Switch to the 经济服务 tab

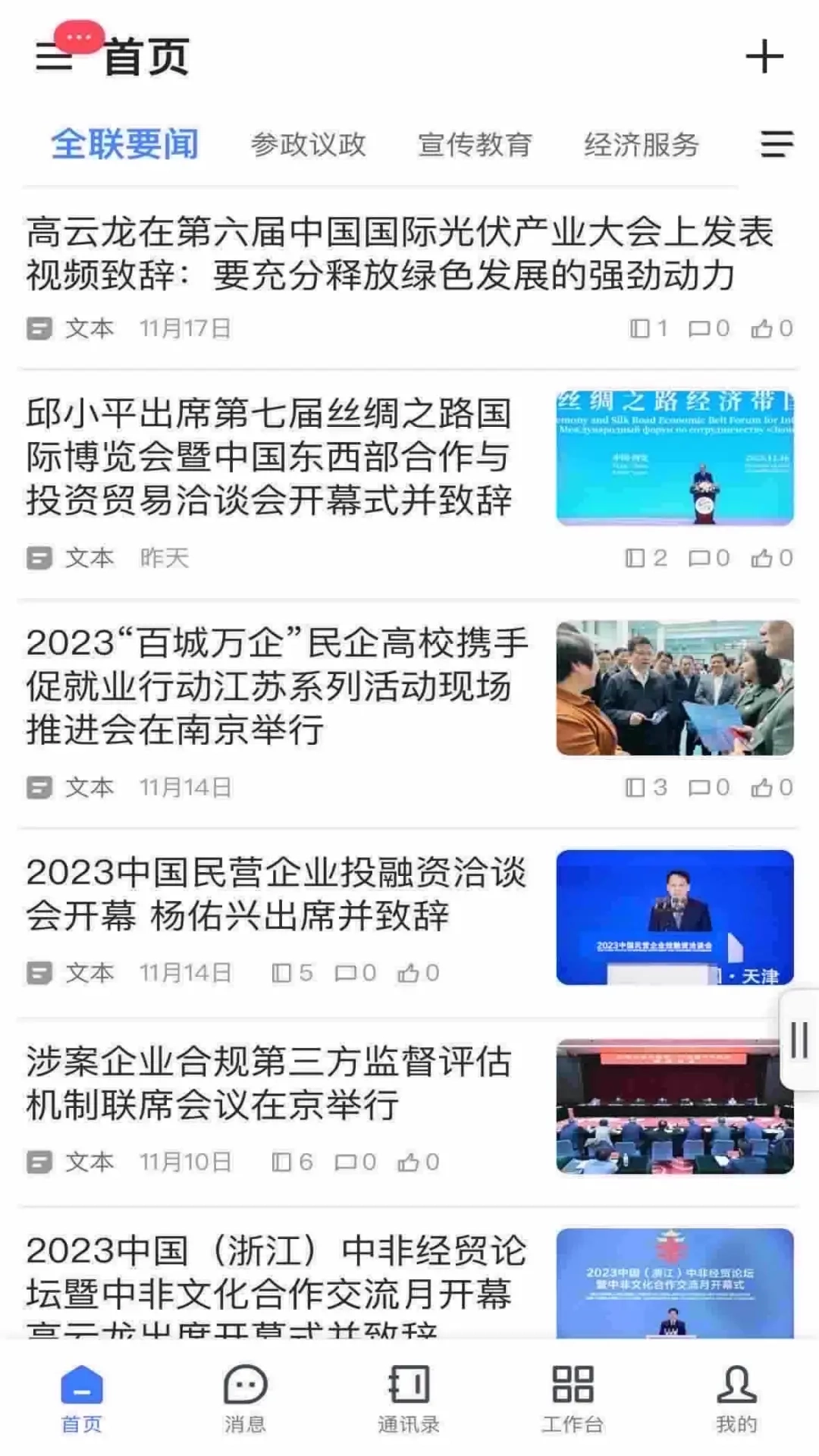click(641, 144)
